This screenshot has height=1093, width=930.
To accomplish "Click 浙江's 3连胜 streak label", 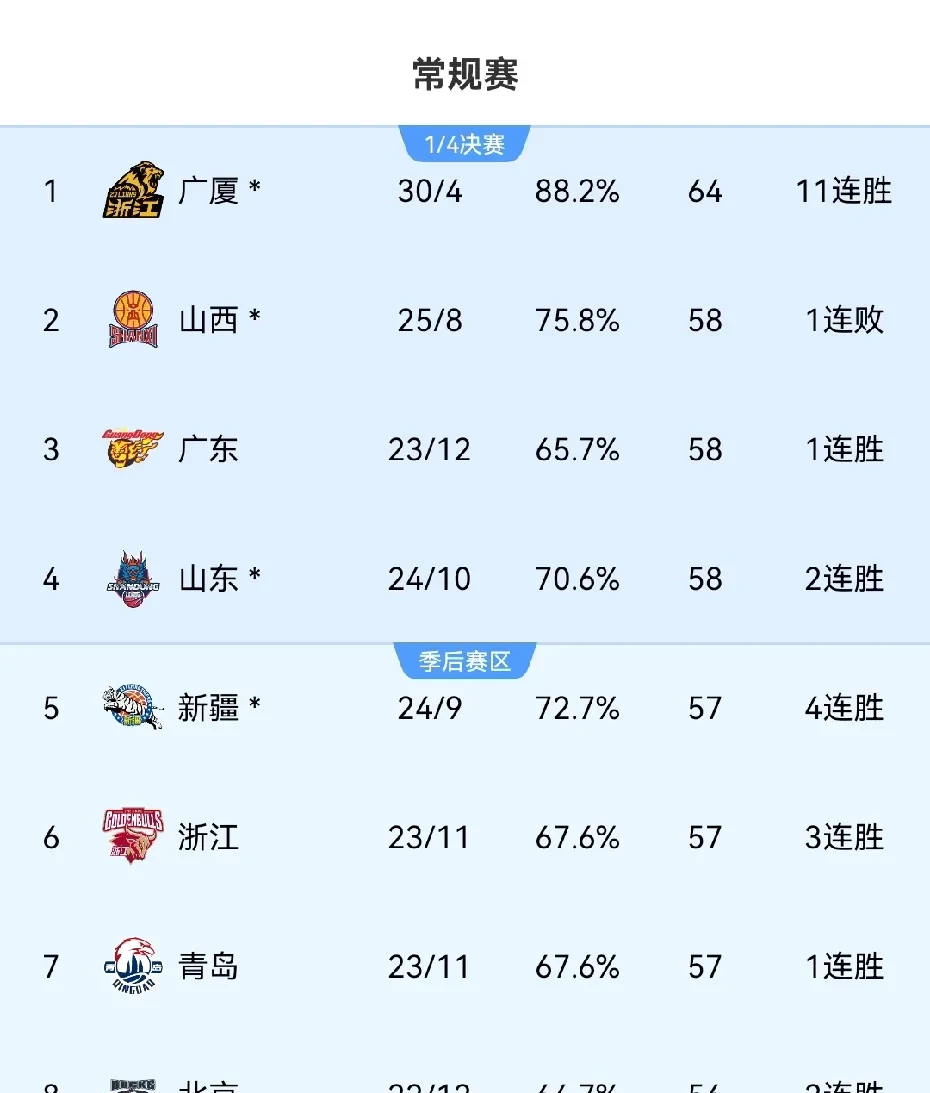I will [843, 837].
